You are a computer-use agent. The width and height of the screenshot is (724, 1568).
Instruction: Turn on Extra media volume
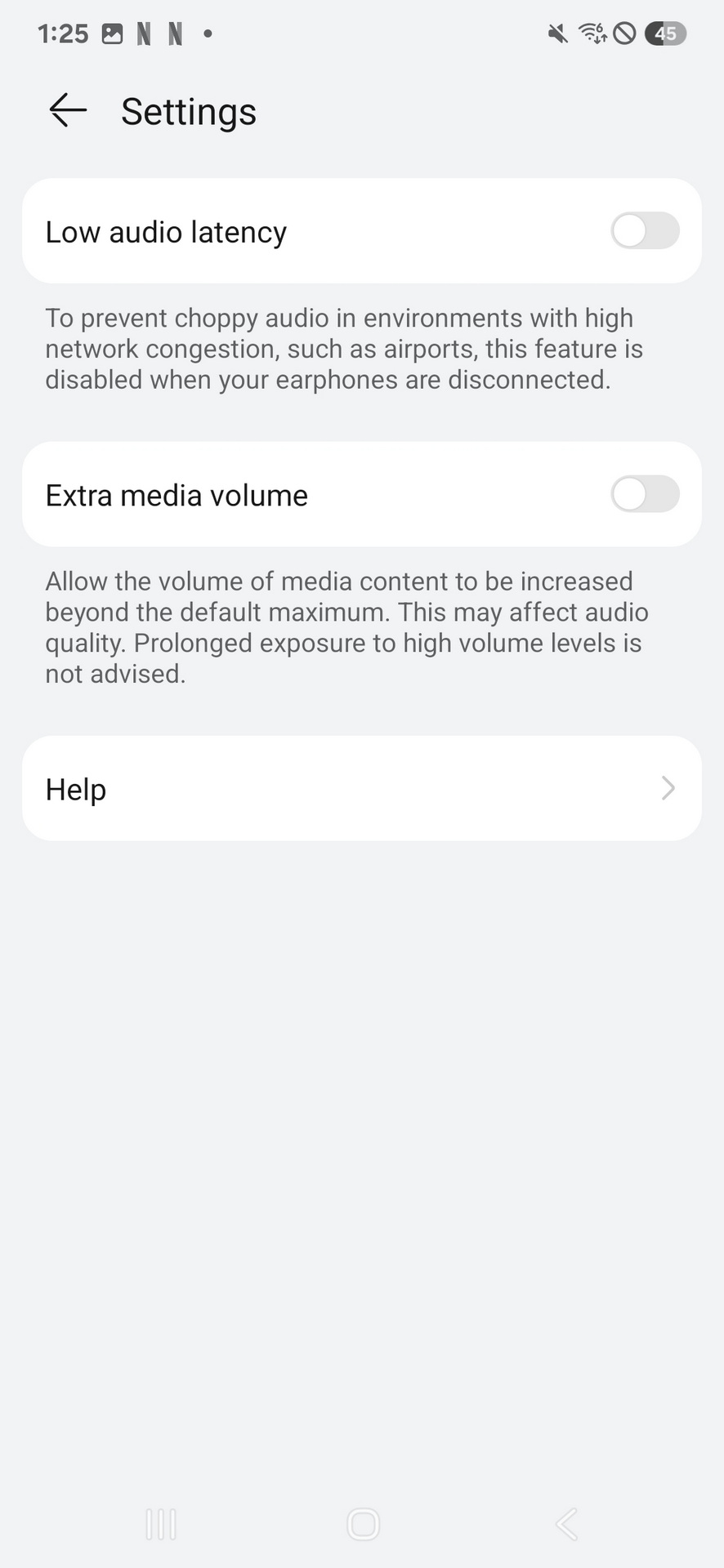(645, 494)
